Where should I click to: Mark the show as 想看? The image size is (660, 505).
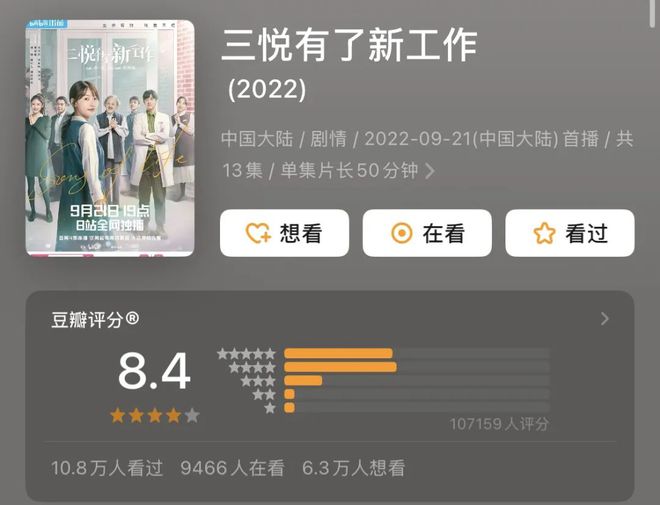[x=284, y=233]
